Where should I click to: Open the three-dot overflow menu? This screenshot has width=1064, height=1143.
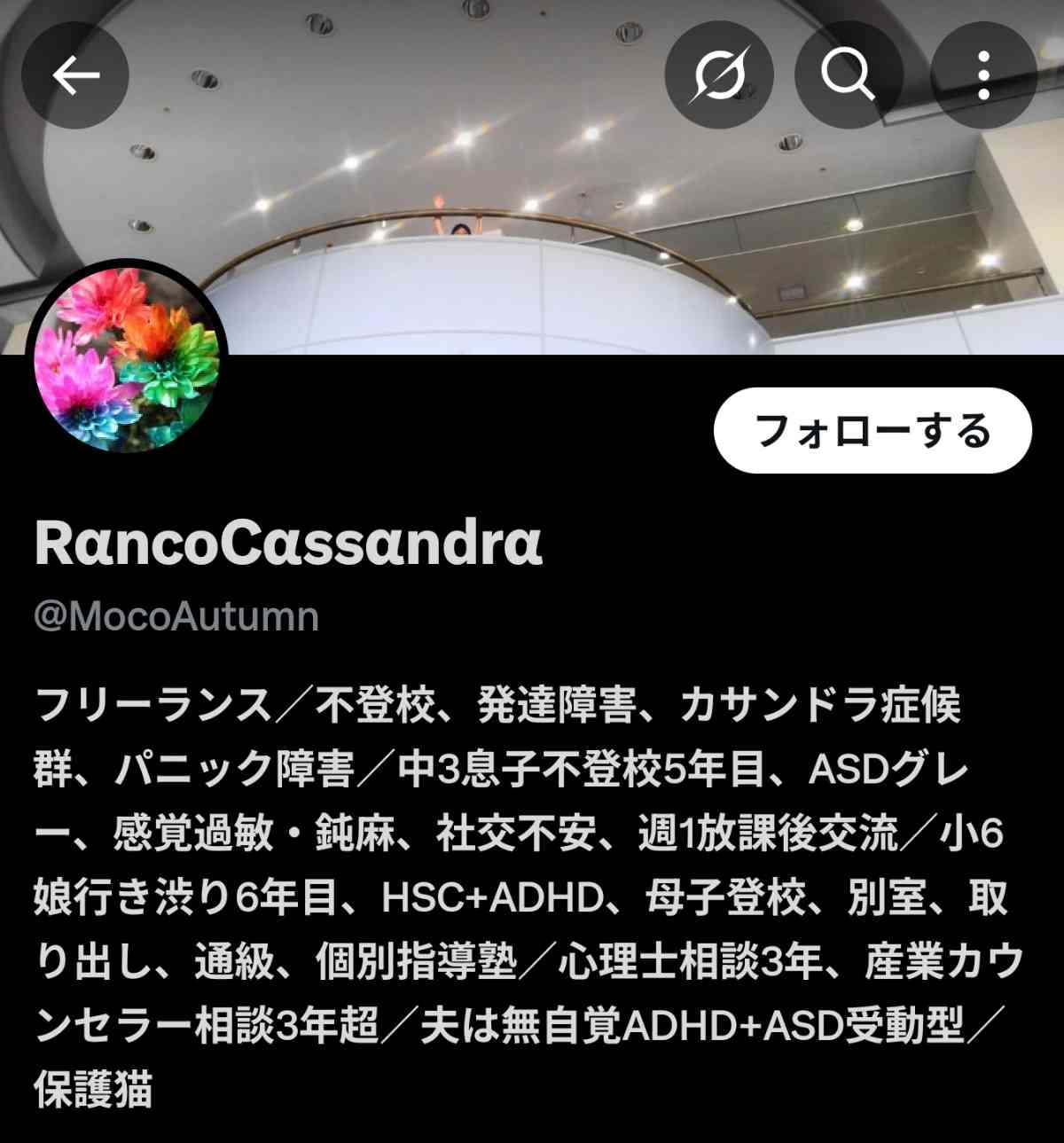[x=983, y=75]
